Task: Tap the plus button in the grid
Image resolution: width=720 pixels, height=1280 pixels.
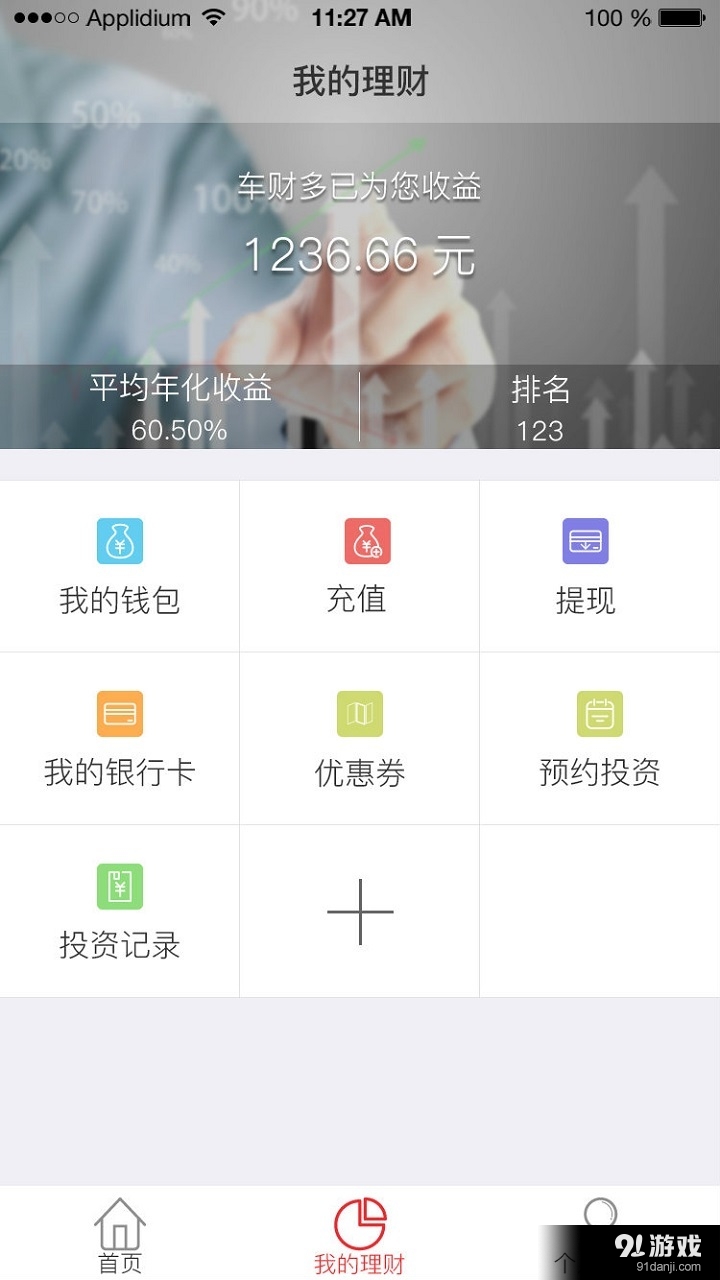Action: 359,911
